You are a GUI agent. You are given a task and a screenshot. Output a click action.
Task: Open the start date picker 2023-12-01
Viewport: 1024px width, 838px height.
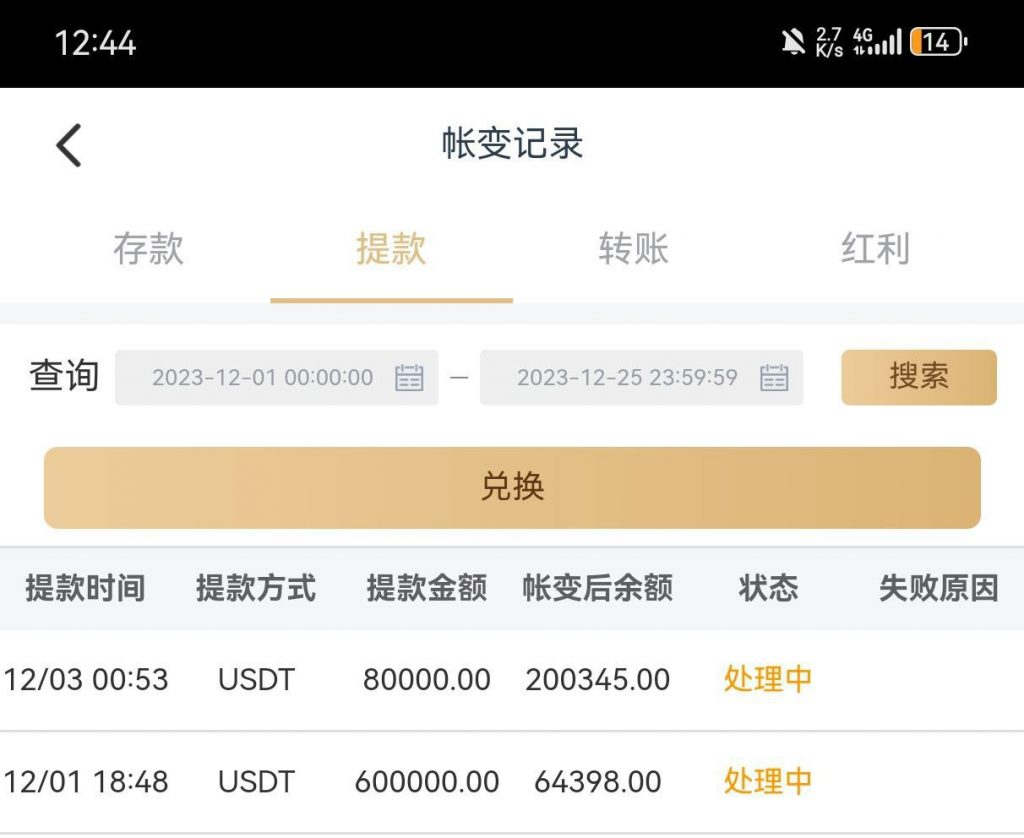tap(277, 378)
